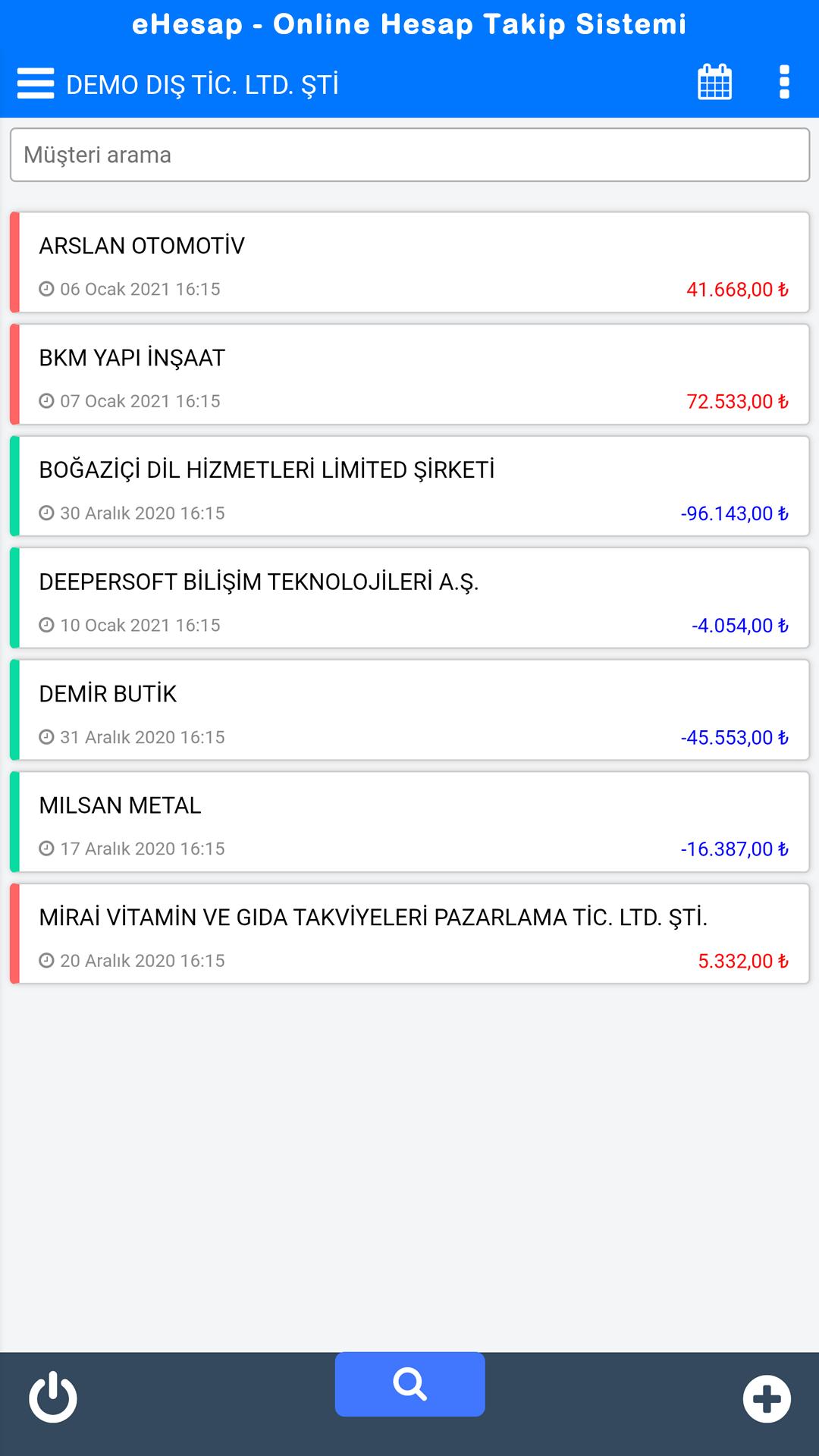Open the three-dot overflow menu
The width and height of the screenshot is (819, 1456).
click(784, 82)
